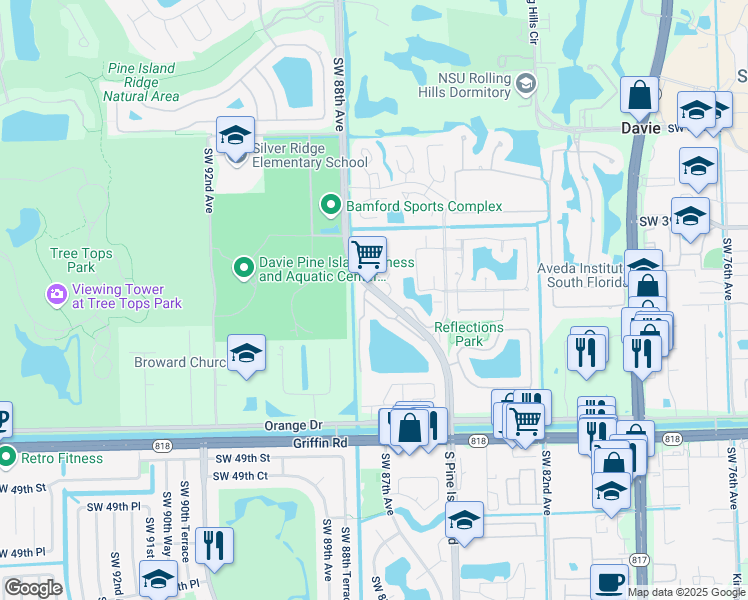748x600 pixels.
Task: Select the shopping bag pin near Davie
Action: tap(639, 96)
